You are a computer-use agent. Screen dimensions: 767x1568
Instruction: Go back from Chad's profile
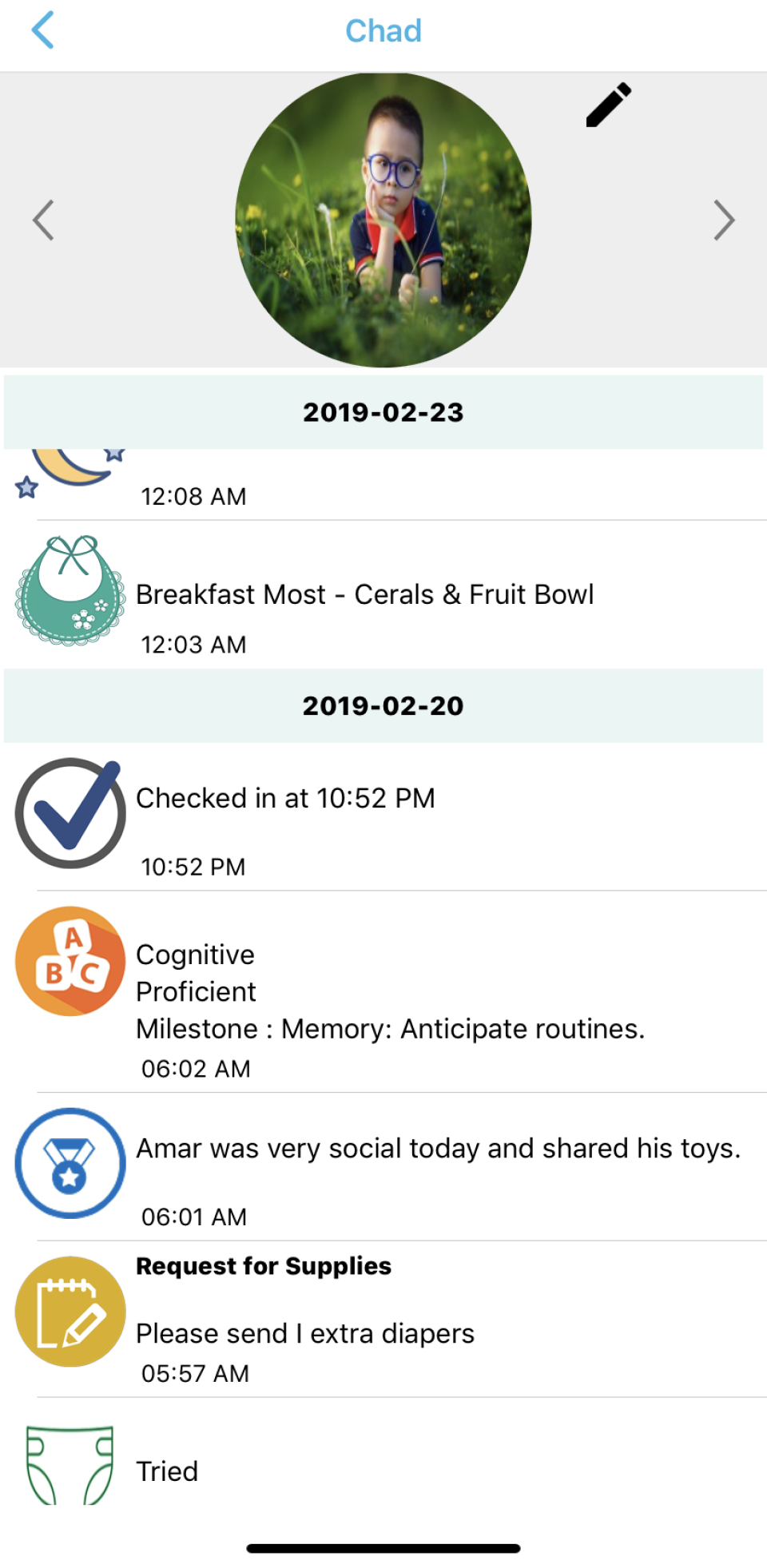[43, 30]
